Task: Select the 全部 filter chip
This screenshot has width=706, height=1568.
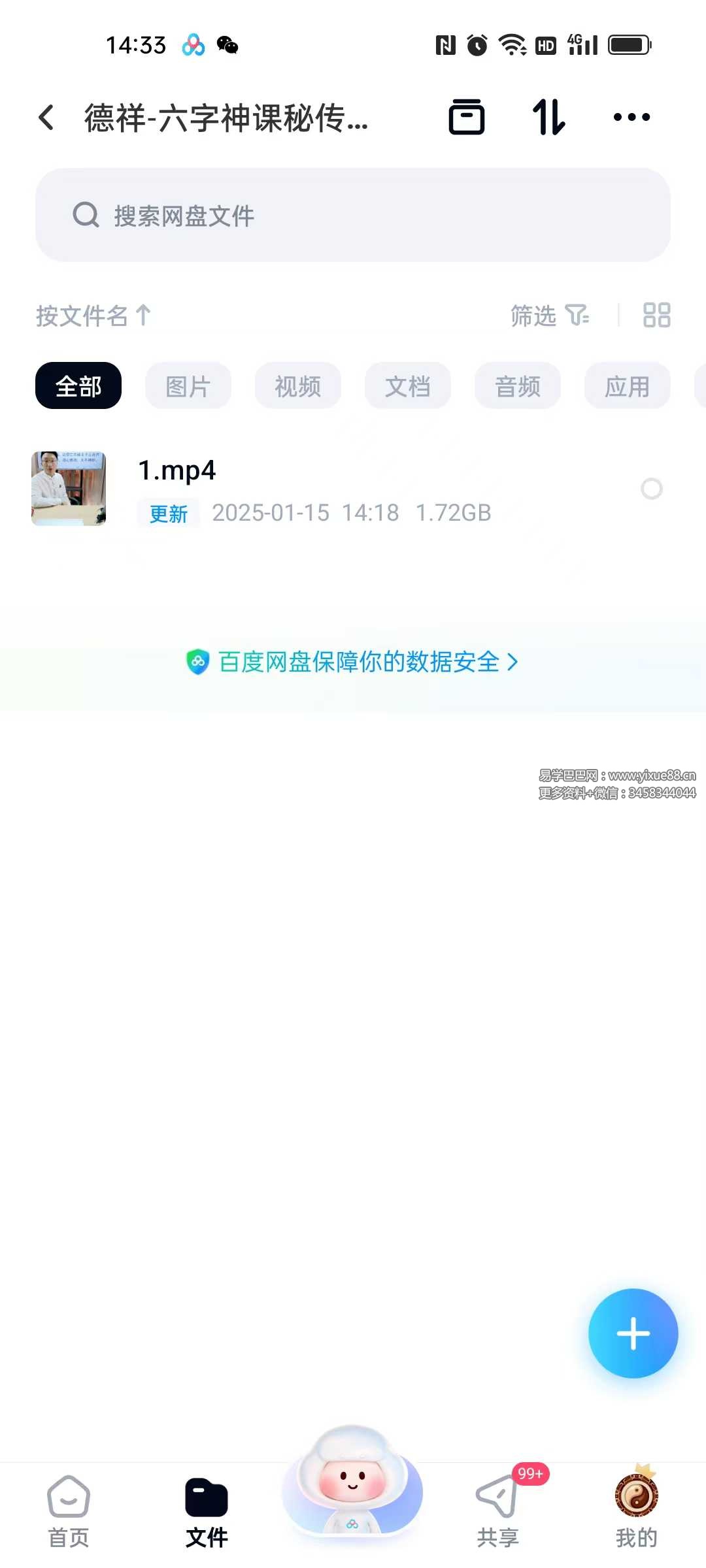Action: pyautogui.click(x=78, y=386)
